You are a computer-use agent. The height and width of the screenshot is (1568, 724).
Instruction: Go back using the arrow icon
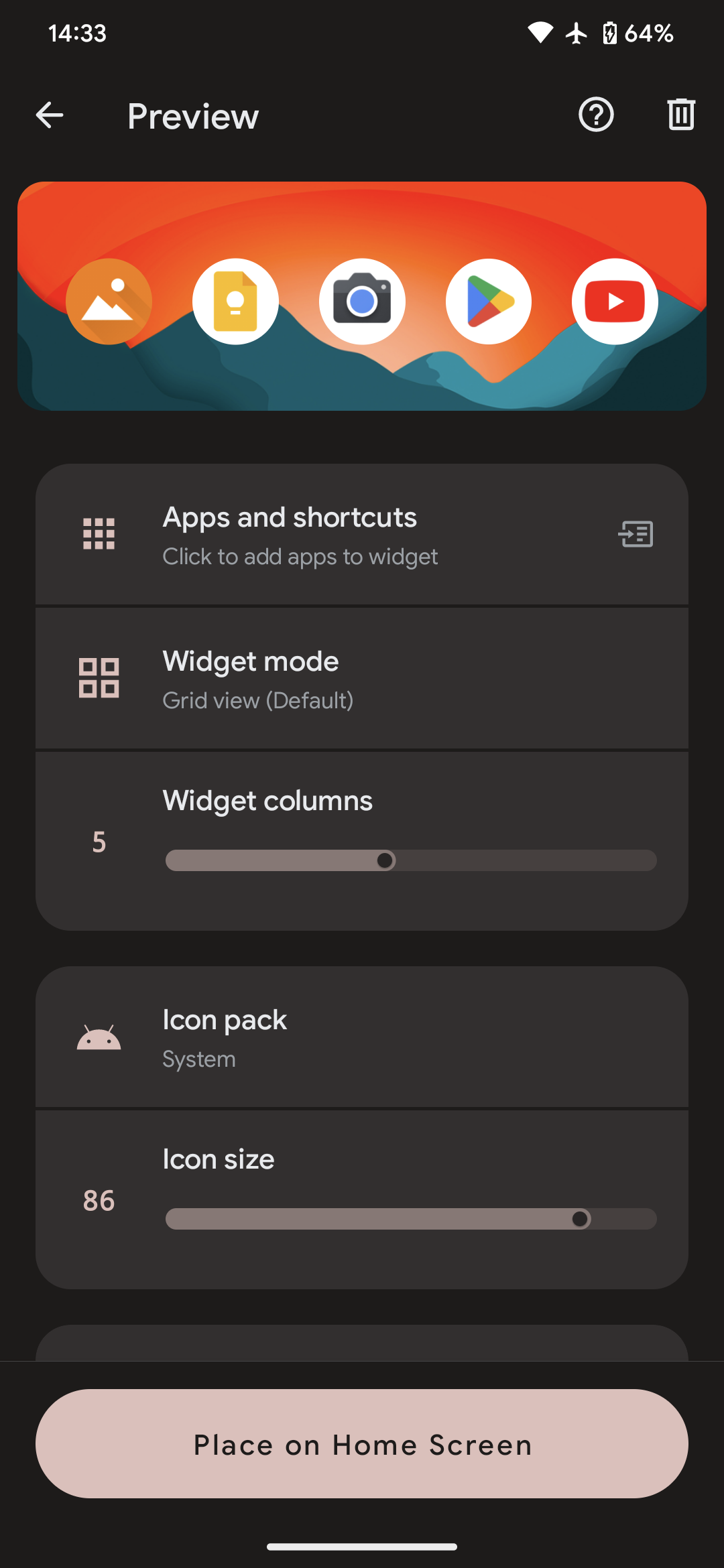50,115
